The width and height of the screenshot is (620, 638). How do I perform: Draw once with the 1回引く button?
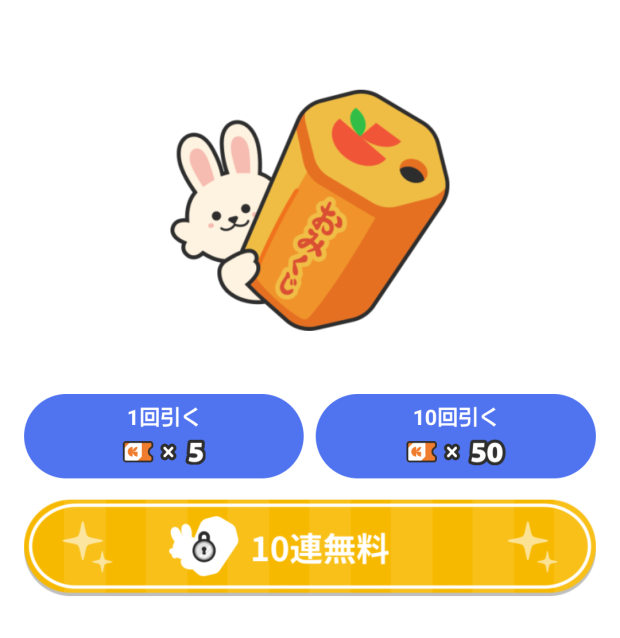coord(163,436)
